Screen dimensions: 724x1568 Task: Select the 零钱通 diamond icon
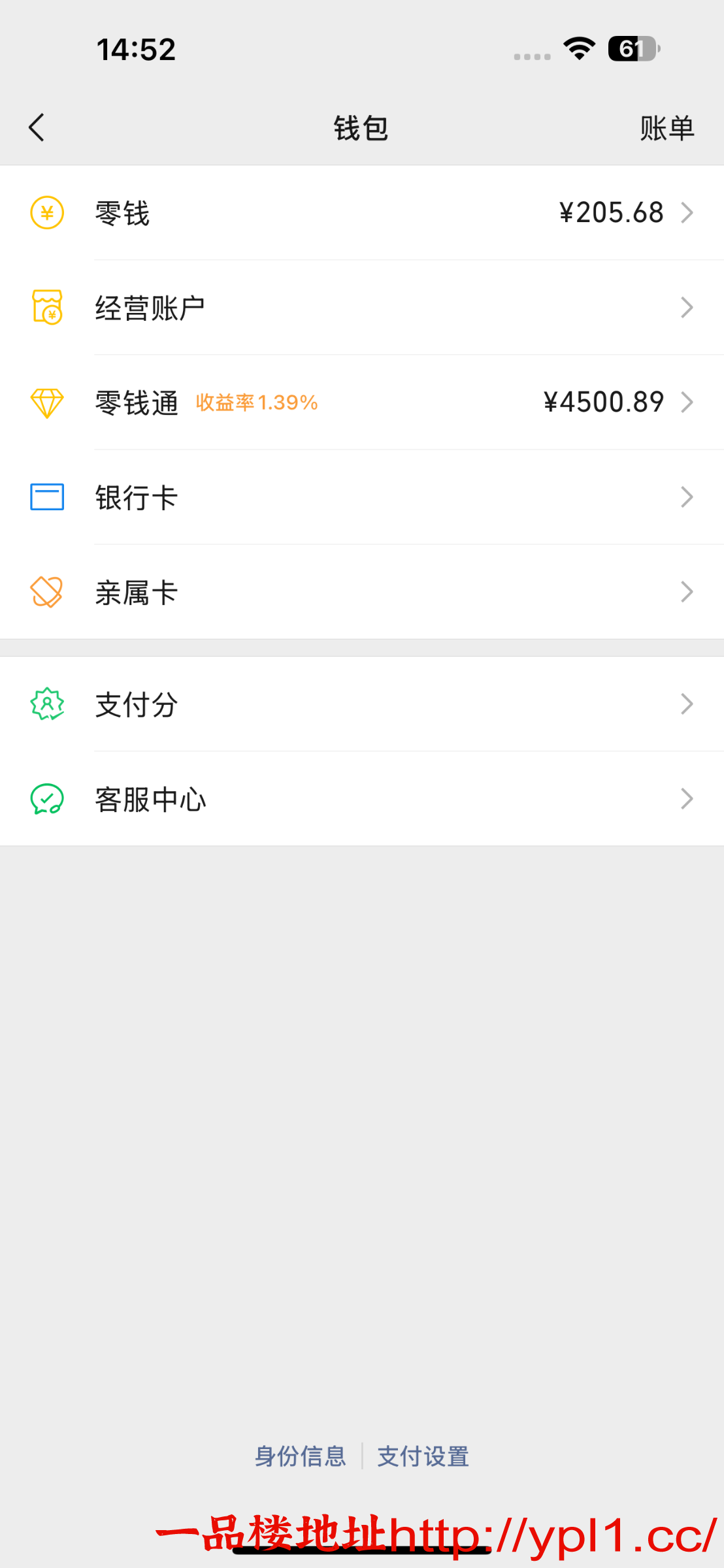pos(46,402)
